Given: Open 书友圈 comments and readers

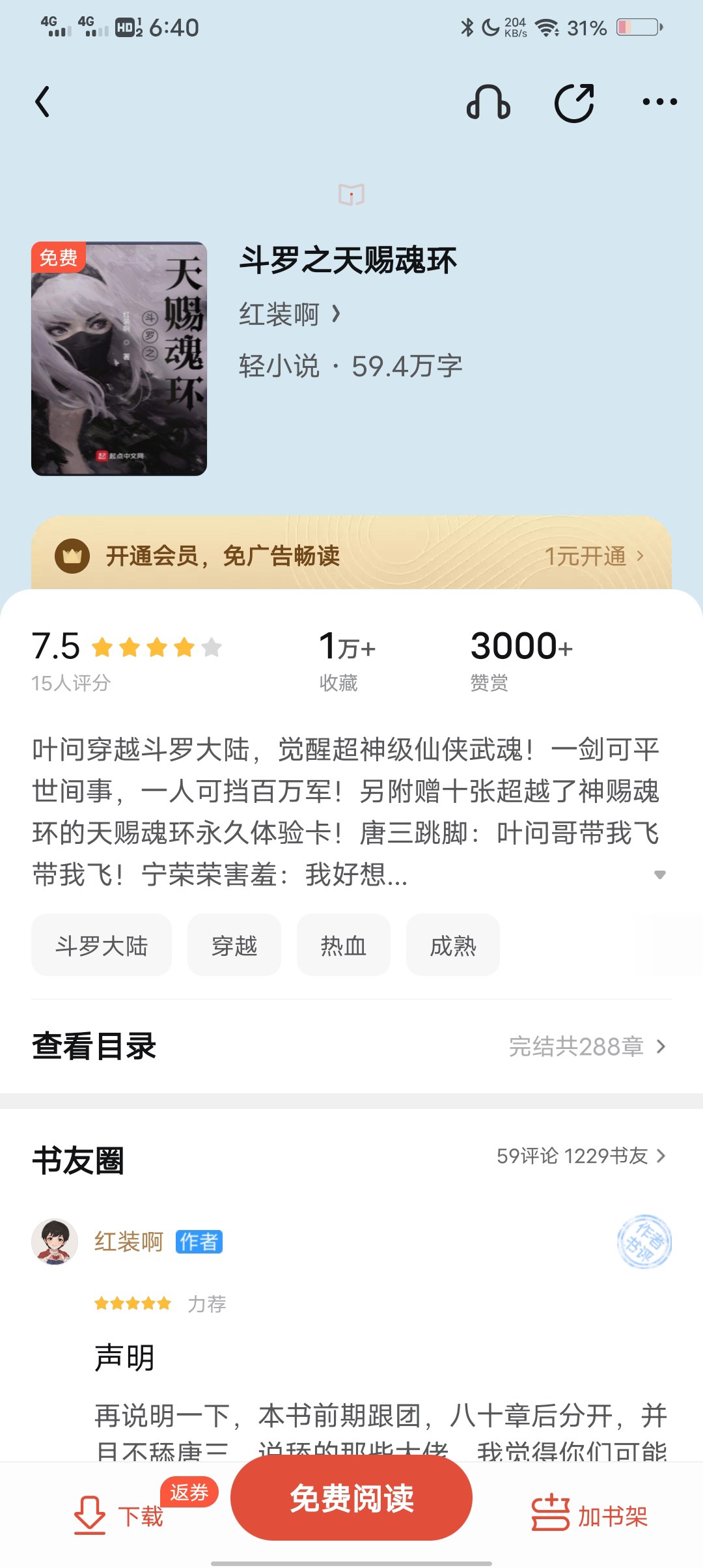Looking at the screenshot, I should pyautogui.click(x=351, y=1158).
